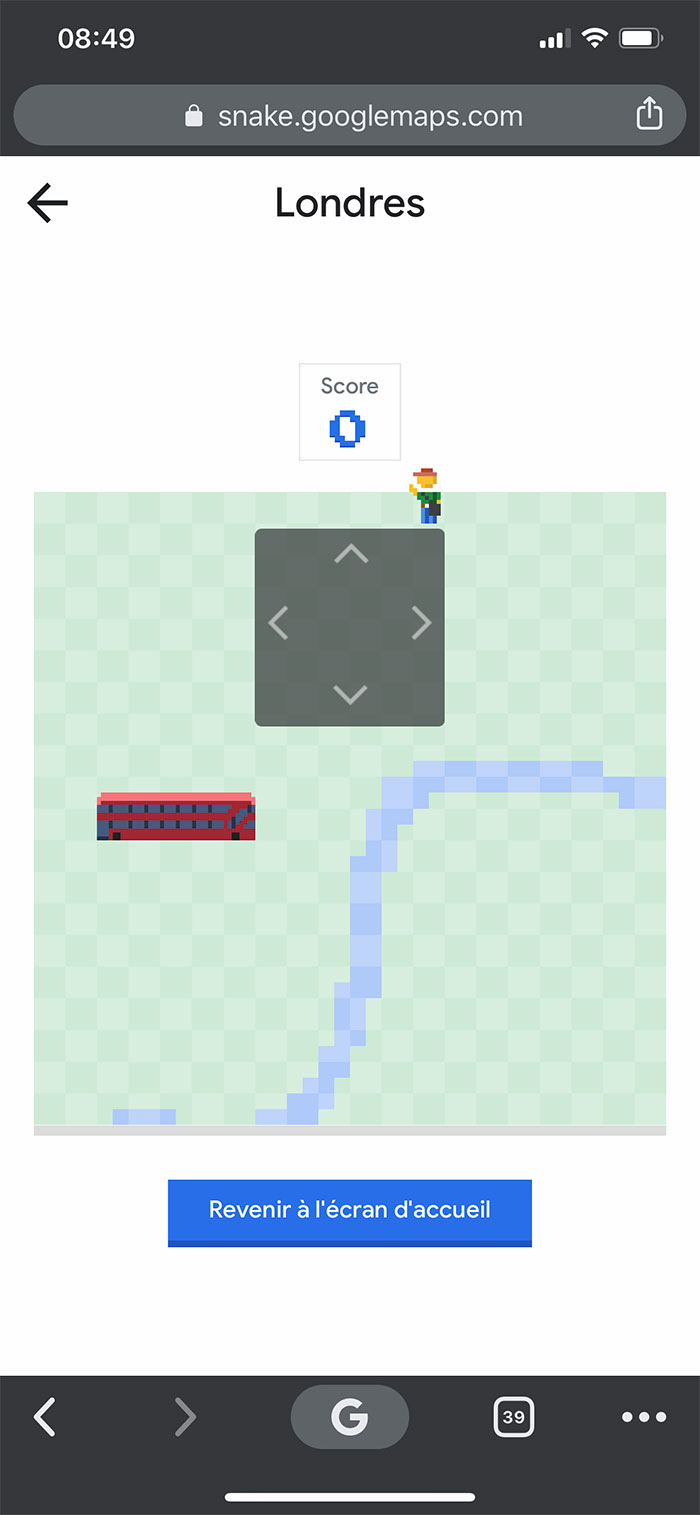This screenshot has width=700, height=1515.
Task: Share the page from the address bar
Action: click(649, 113)
